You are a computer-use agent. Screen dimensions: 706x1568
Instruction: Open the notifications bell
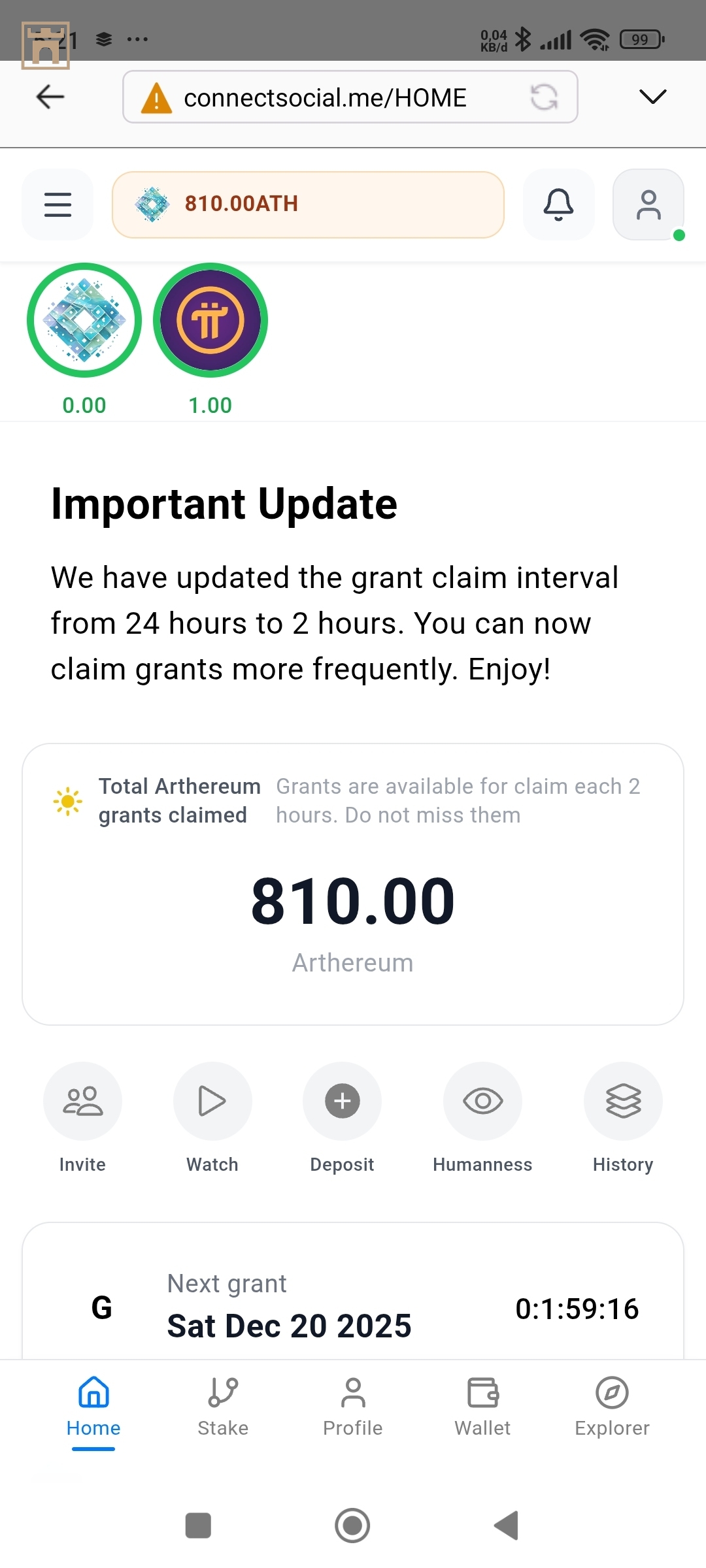pos(558,204)
